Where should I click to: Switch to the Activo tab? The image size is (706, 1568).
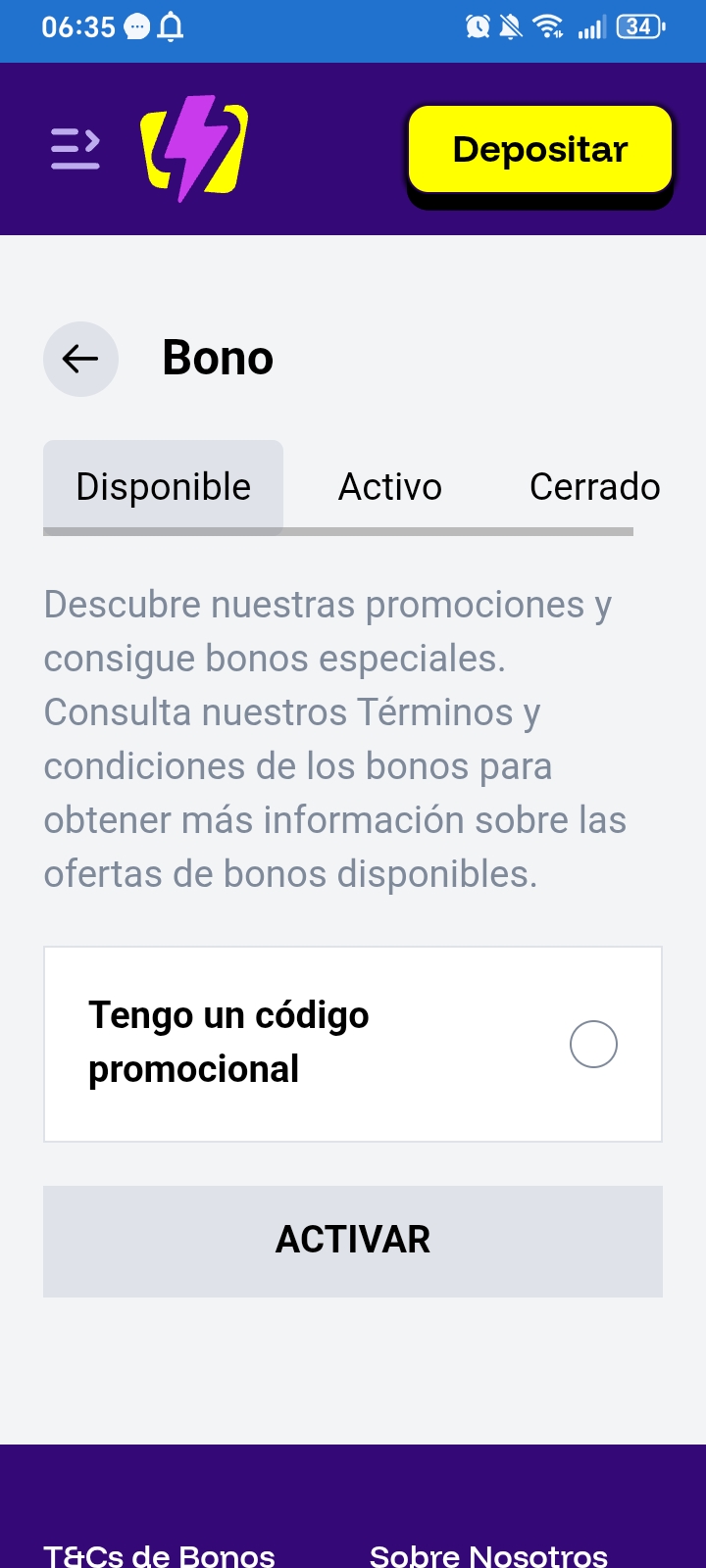click(390, 486)
